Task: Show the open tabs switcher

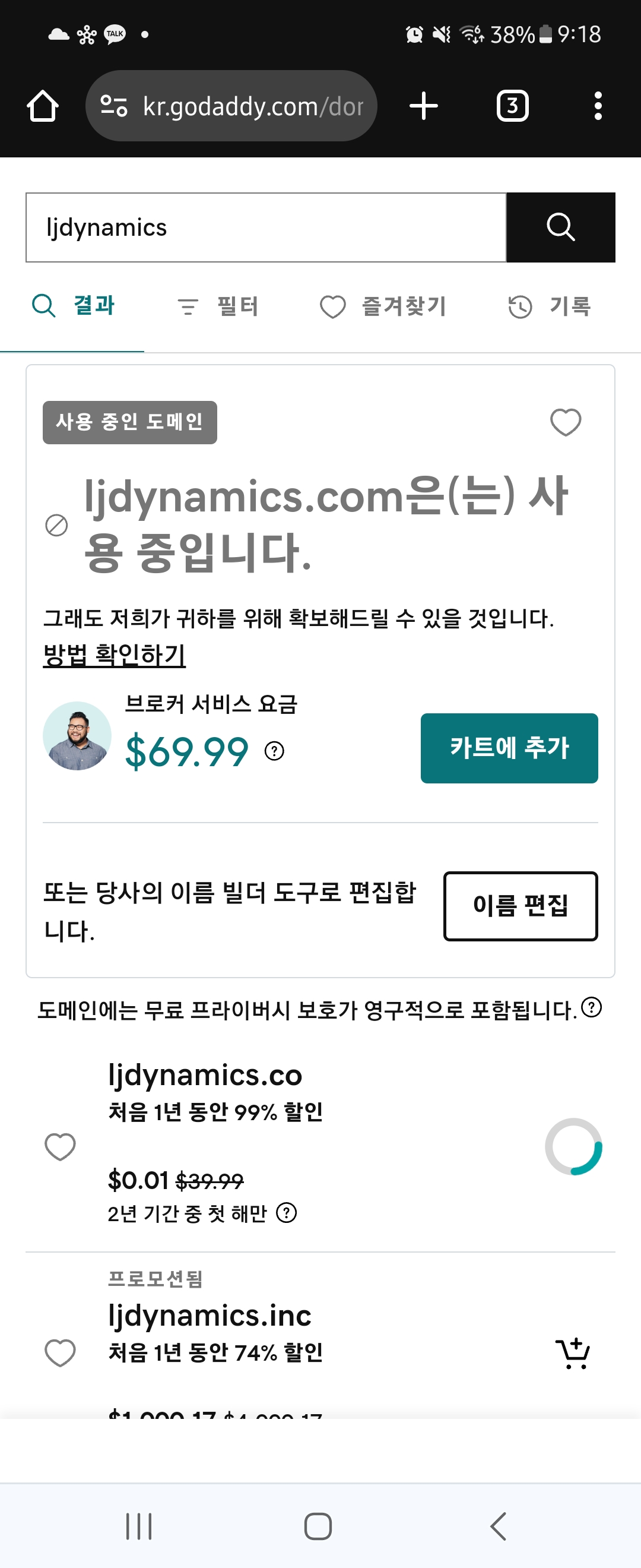Action: coord(512,106)
